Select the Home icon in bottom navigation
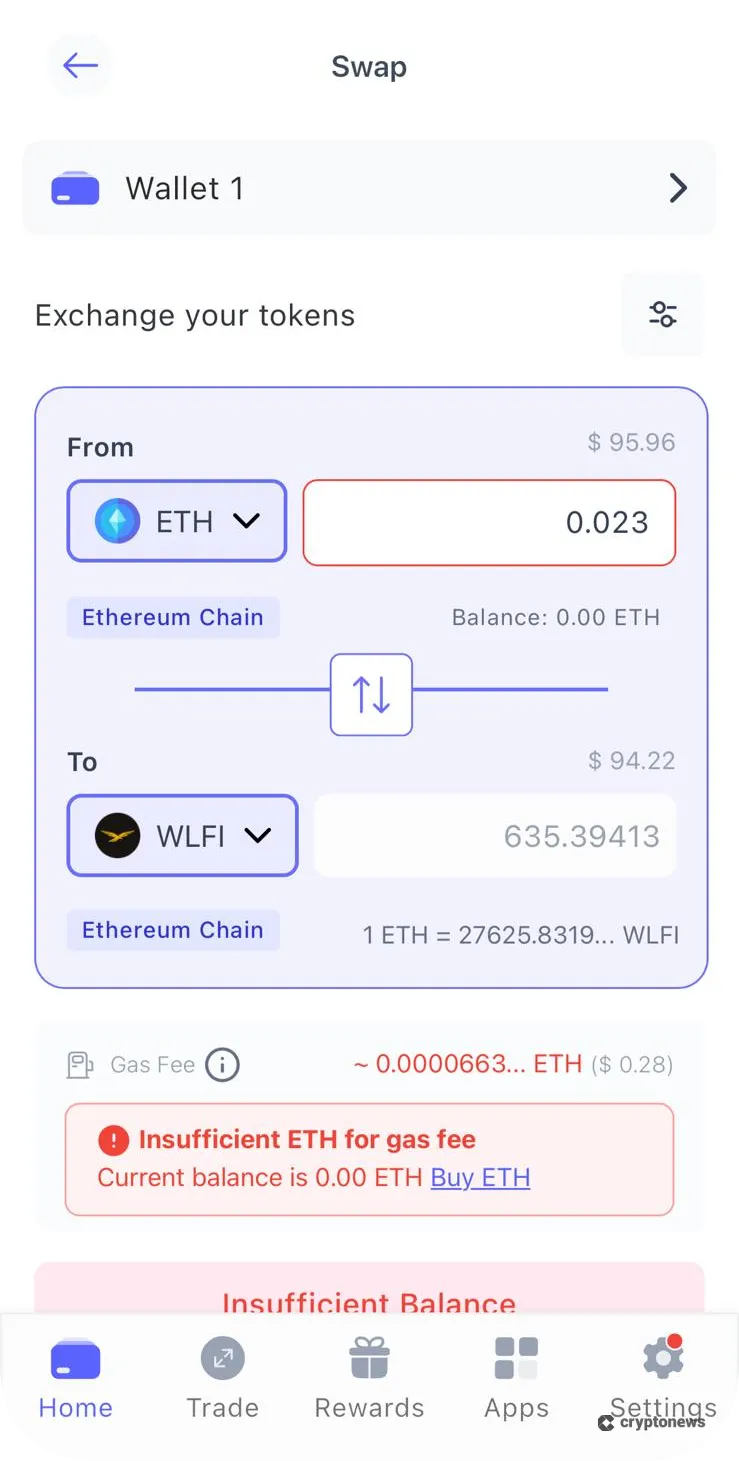739x1461 pixels. (x=75, y=1359)
